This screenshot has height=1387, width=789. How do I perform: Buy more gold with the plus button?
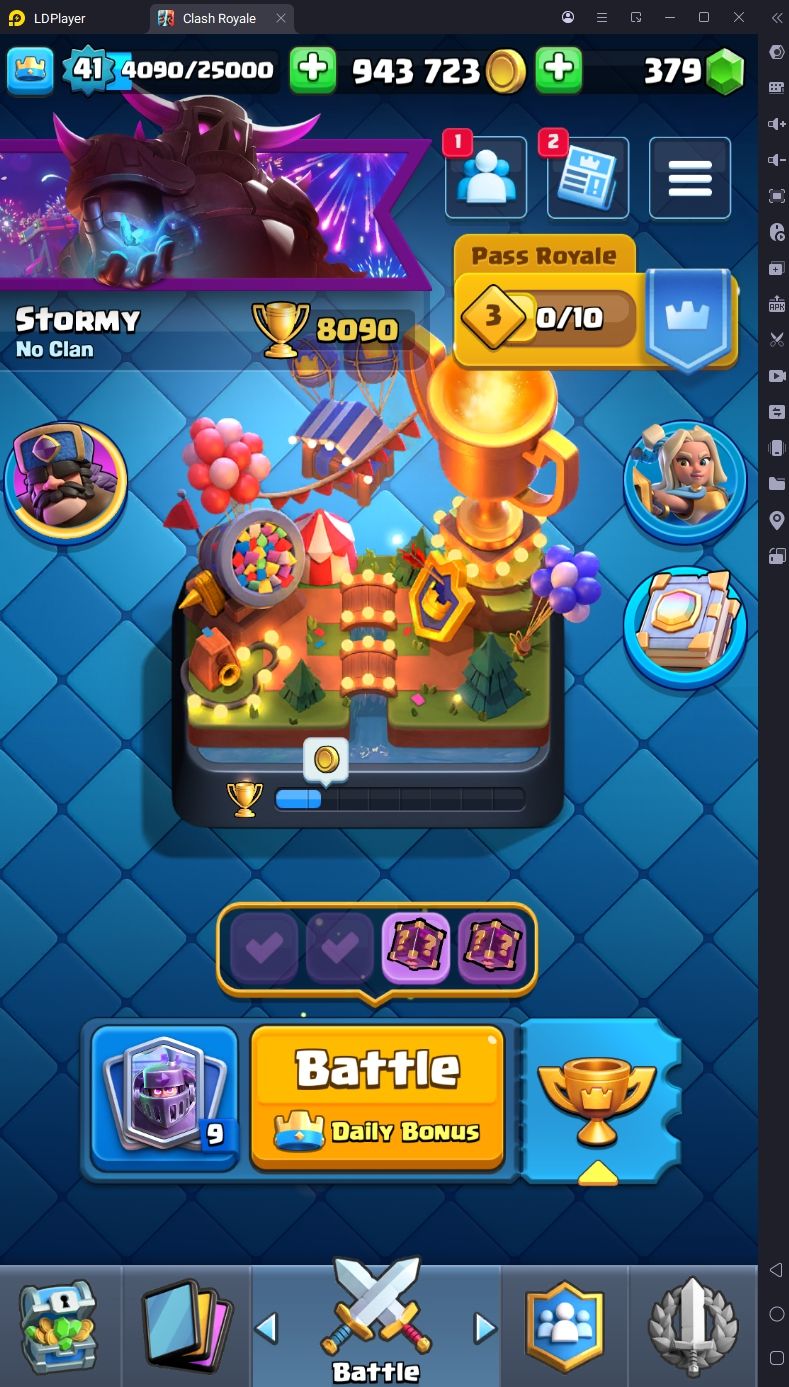click(x=559, y=69)
